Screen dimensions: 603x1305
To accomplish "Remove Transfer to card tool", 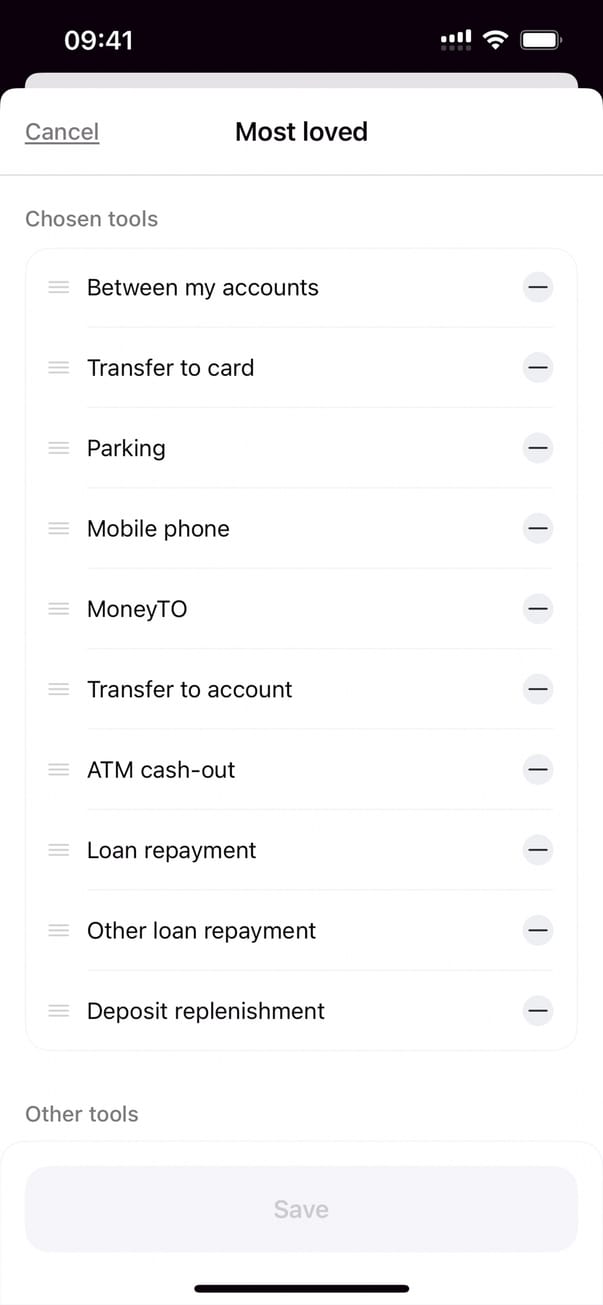I will pos(538,368).
